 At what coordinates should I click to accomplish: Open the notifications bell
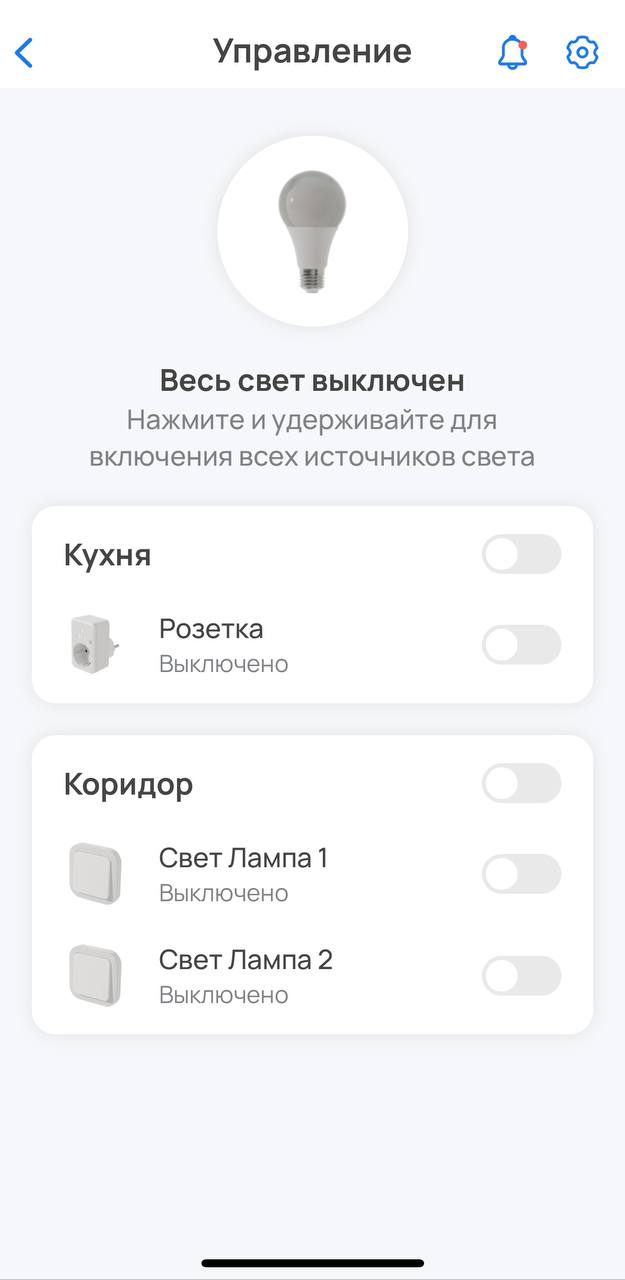click(512, 52)
